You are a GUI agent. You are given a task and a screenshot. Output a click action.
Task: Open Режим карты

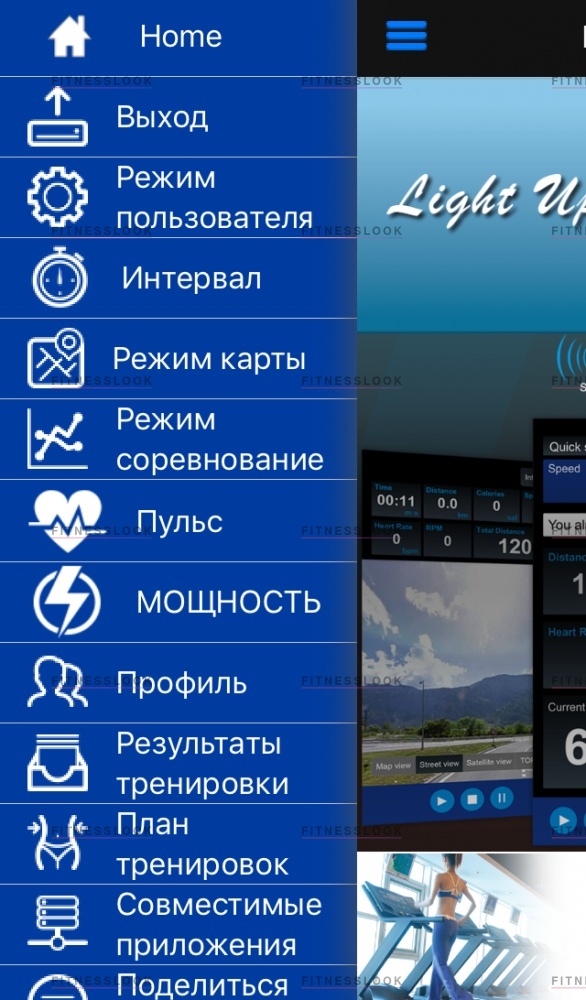click(x=178, y=359)
